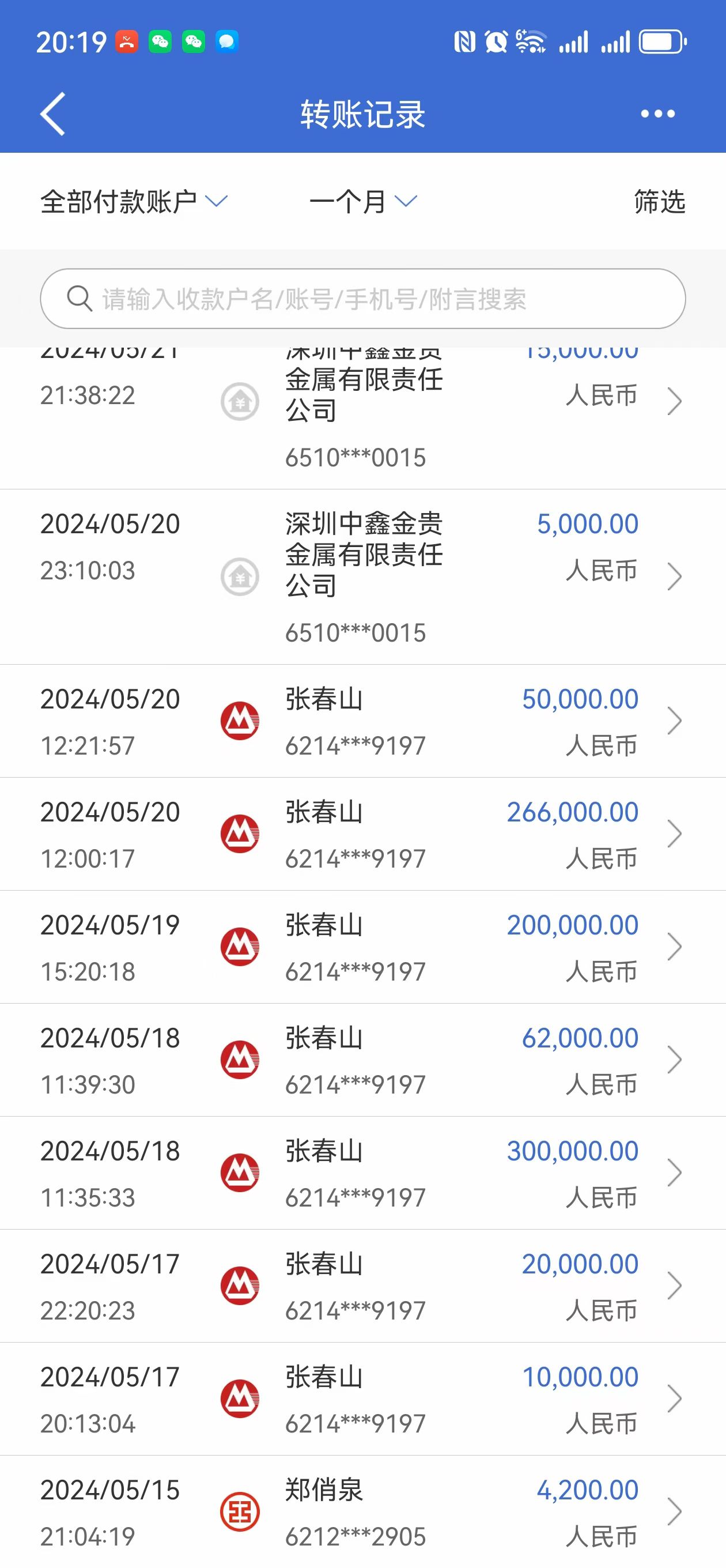
Task: Open the 5,000.00 transfer at 23:10:03
Action: 362,576
